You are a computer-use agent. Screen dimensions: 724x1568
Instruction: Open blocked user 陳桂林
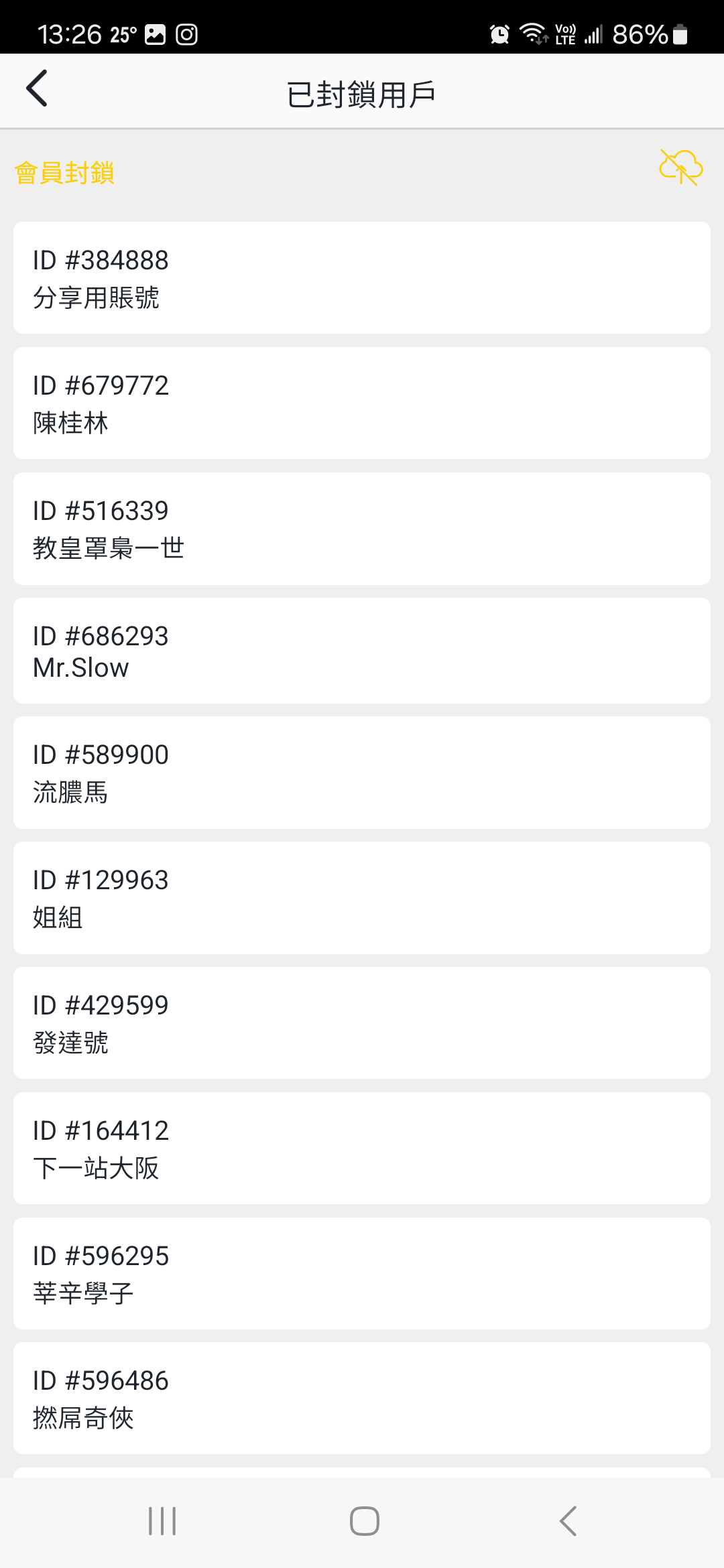coord(362,403)
